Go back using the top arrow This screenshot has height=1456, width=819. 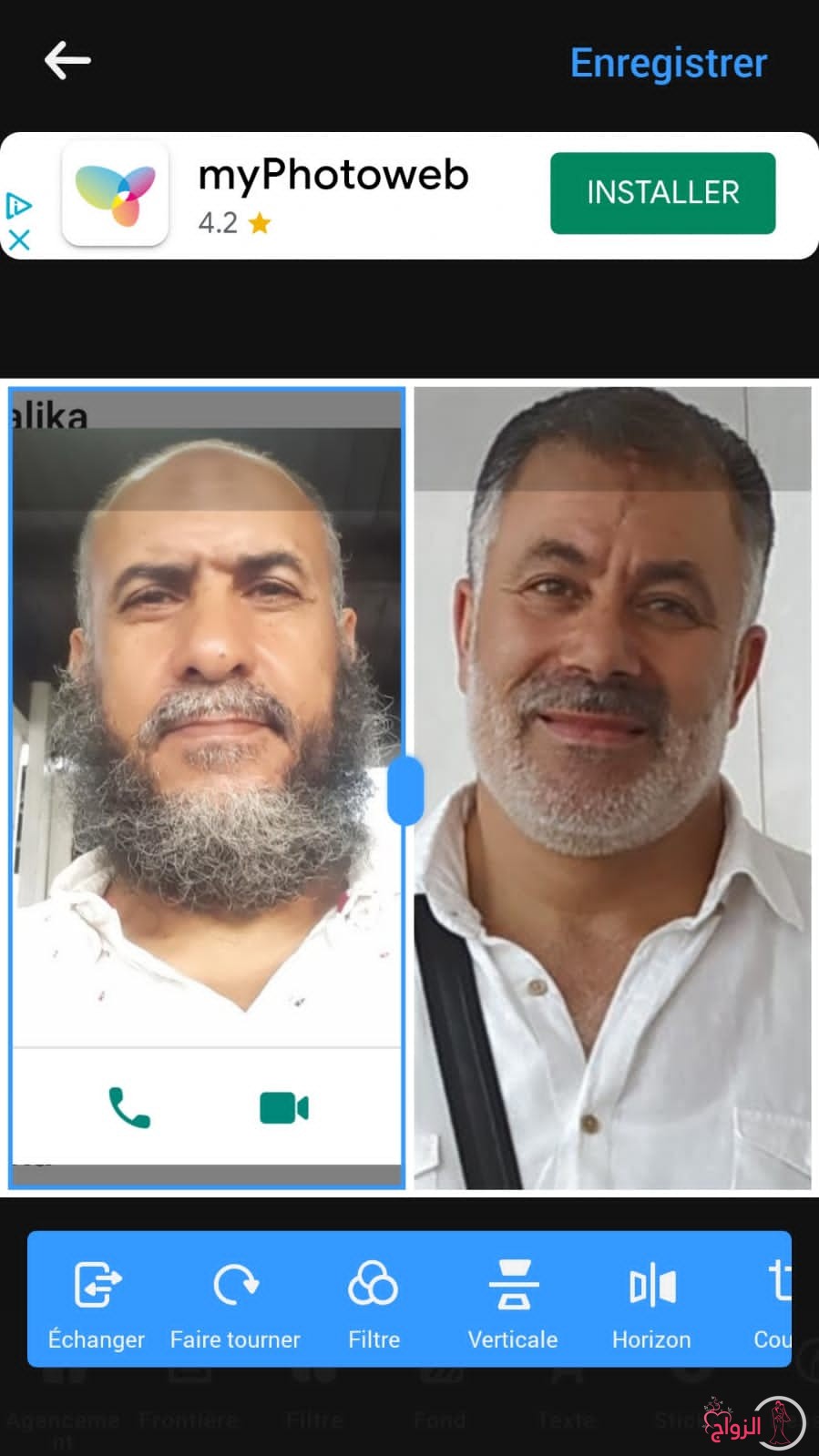pyautogui.click(x=67, y=61)
